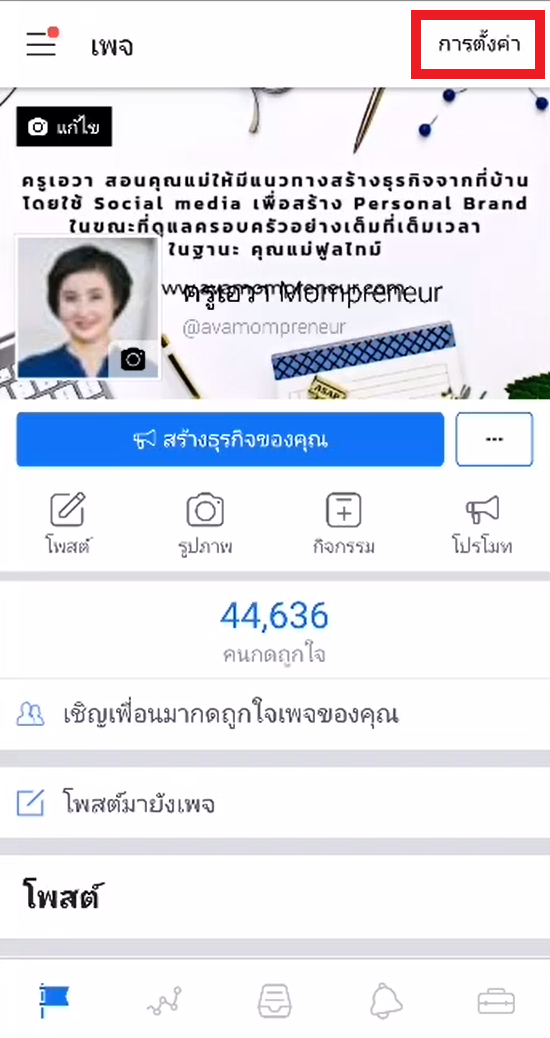
Task: Select the โปรโมท megaphone
Action: coord(482,523)
